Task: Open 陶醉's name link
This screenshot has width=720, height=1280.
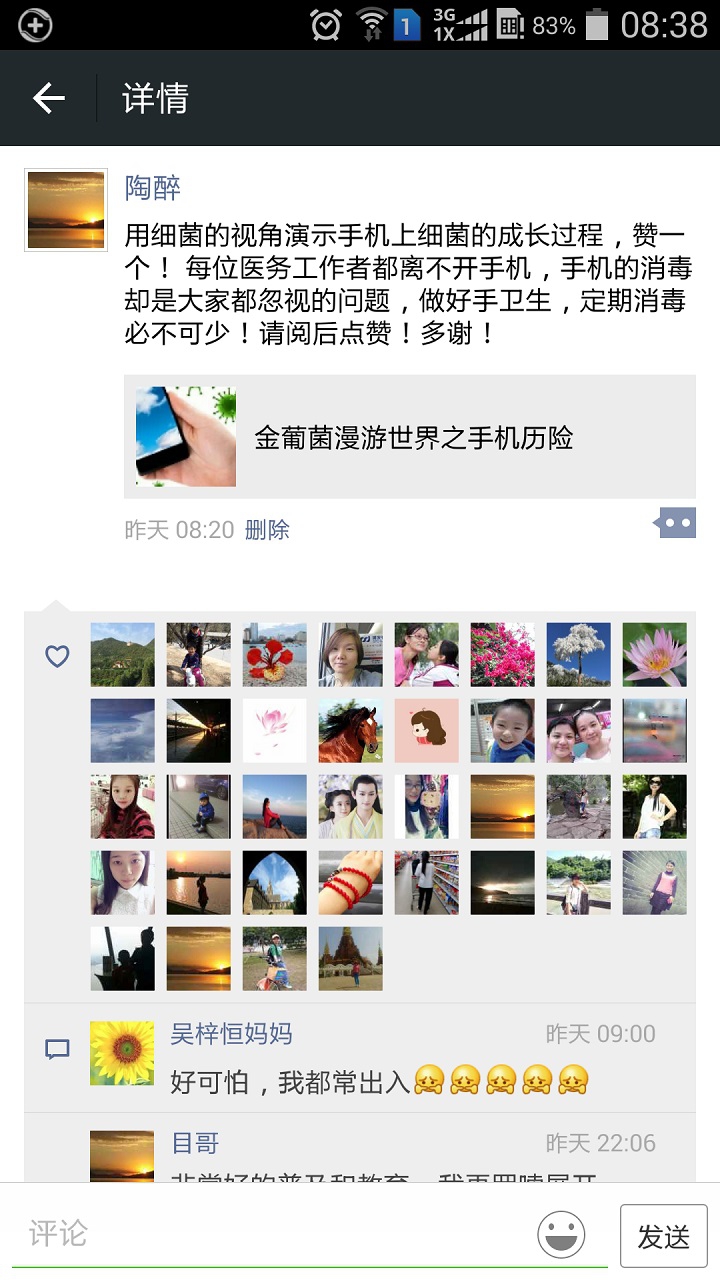Action: [x=152, y=187]
